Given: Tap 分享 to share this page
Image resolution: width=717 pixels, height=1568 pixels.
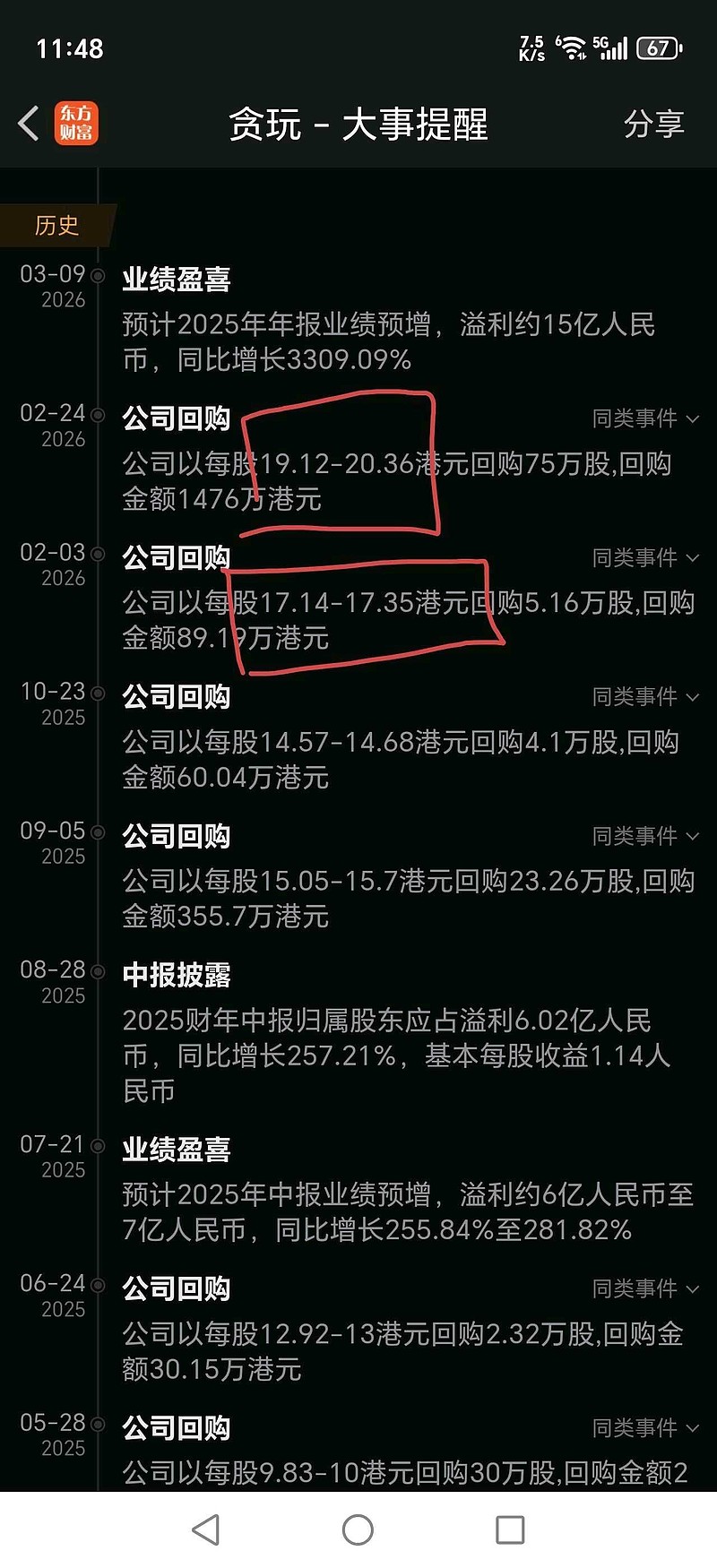Looking at the screenshot, I should (x=656, y=125).
